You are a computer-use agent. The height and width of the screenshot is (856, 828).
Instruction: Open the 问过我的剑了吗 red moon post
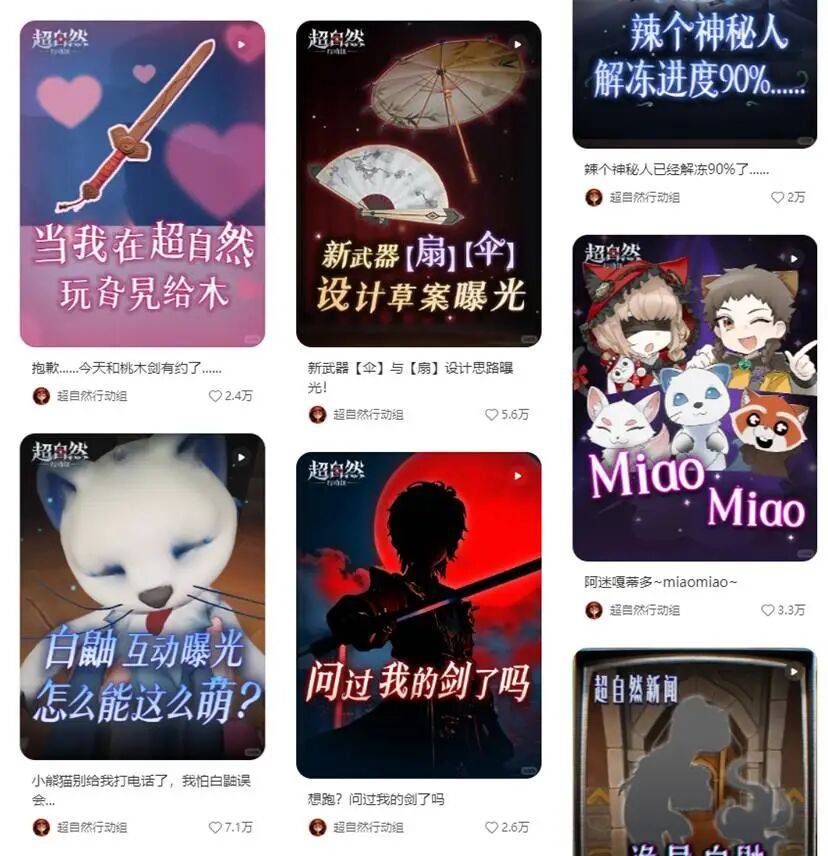click(x=418, y=614)
